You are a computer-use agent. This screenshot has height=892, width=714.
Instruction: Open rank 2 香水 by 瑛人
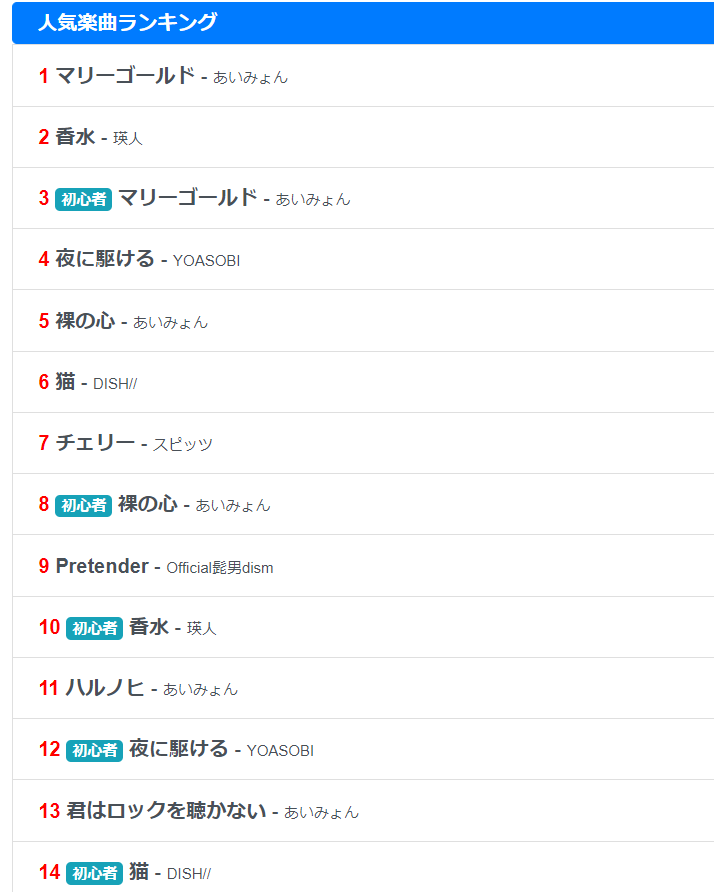click(76, 137)
